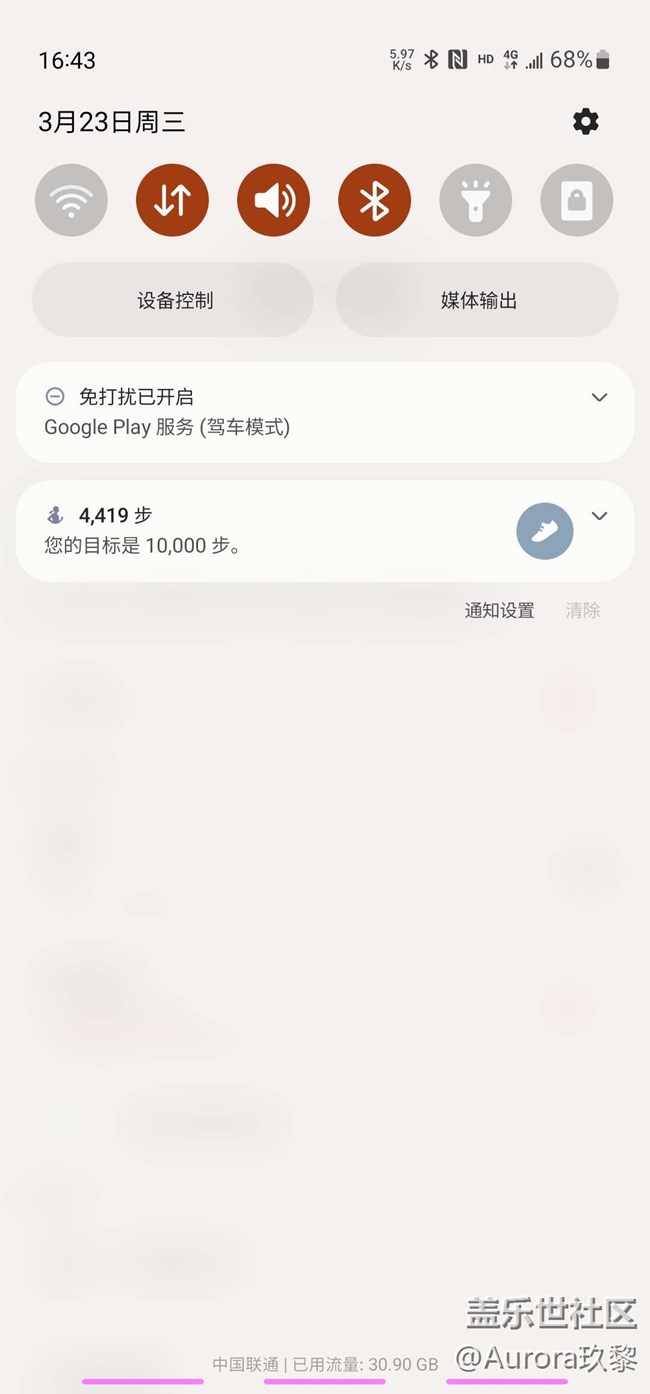Expand the 免打扰已开启 notification
650x1394 pixels.
click(x=599, y=398)
